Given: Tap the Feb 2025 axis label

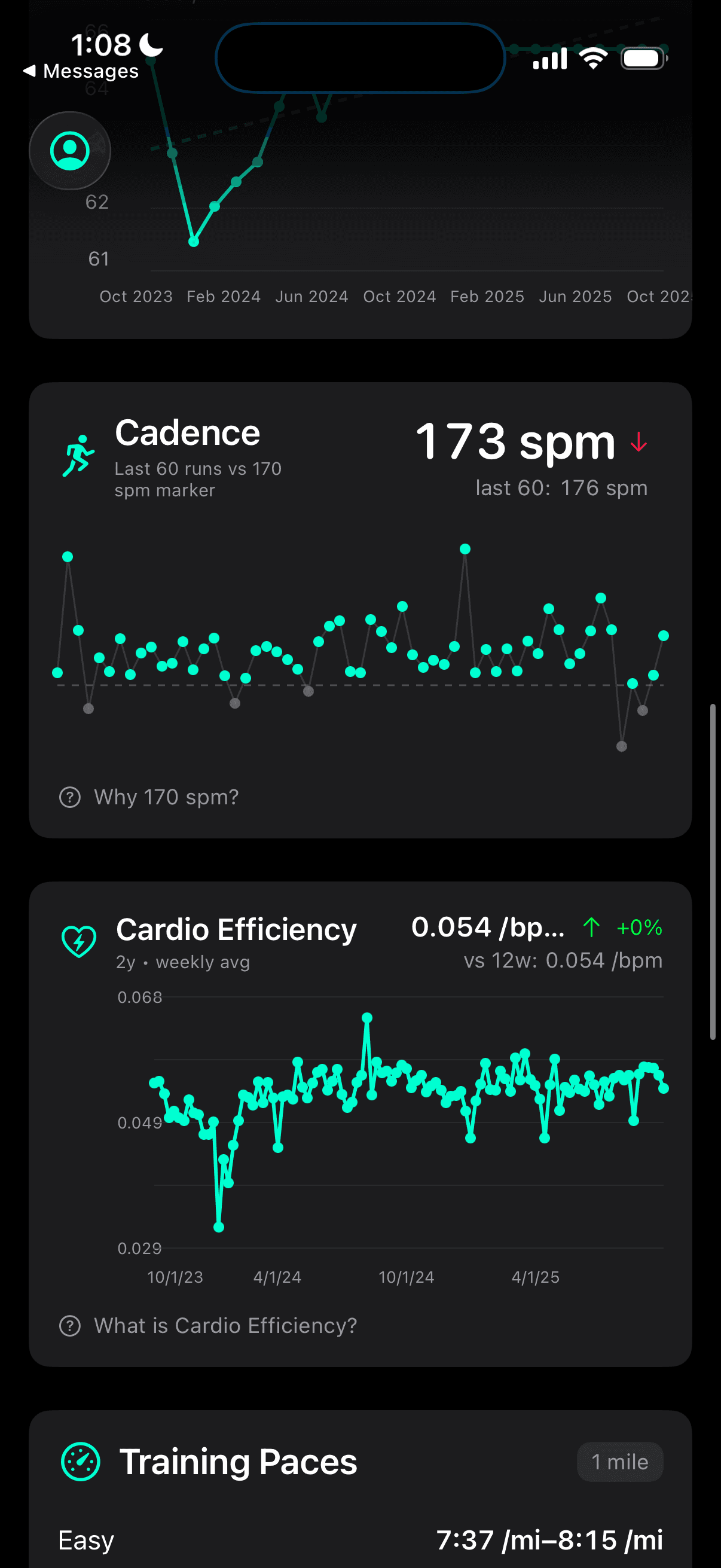Looking at the screenshot, I should click(x=487, y=297).
